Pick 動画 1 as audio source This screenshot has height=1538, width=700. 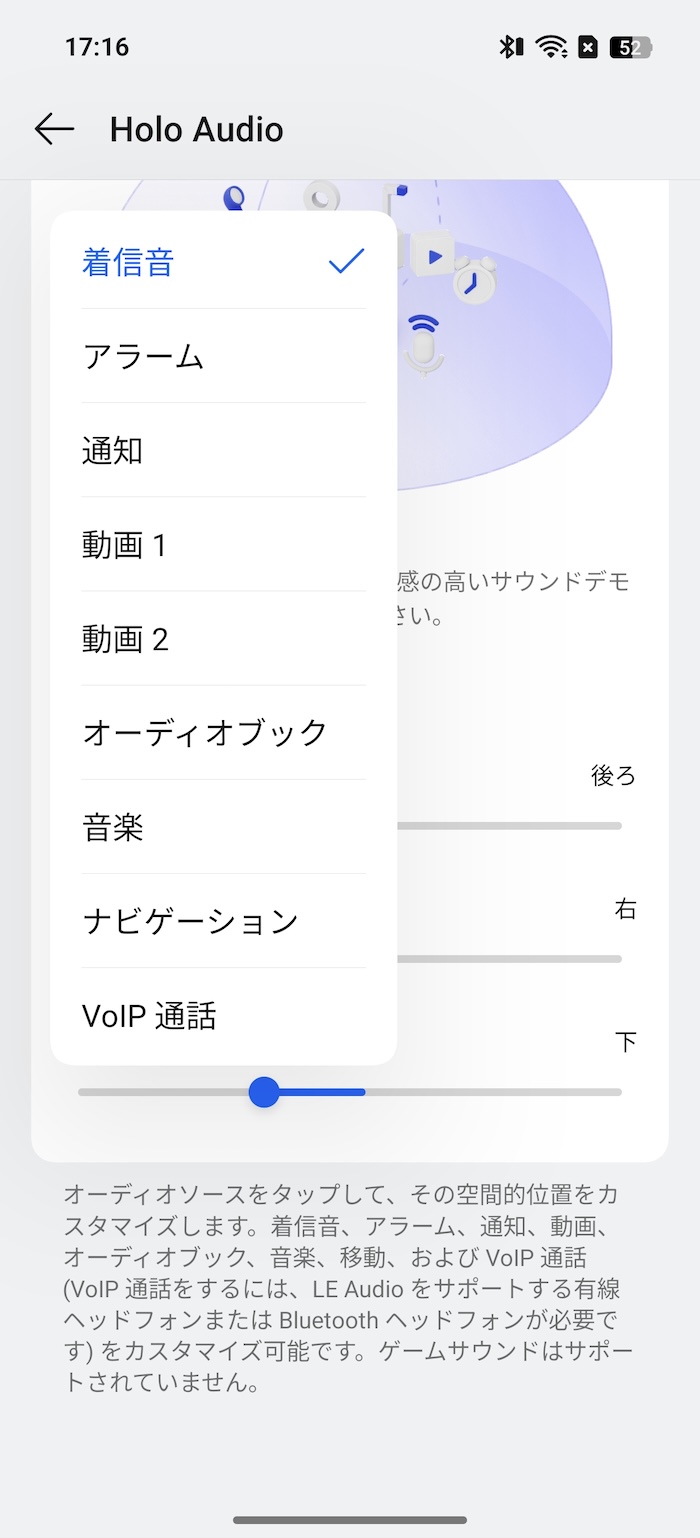[x=224, y=544]
